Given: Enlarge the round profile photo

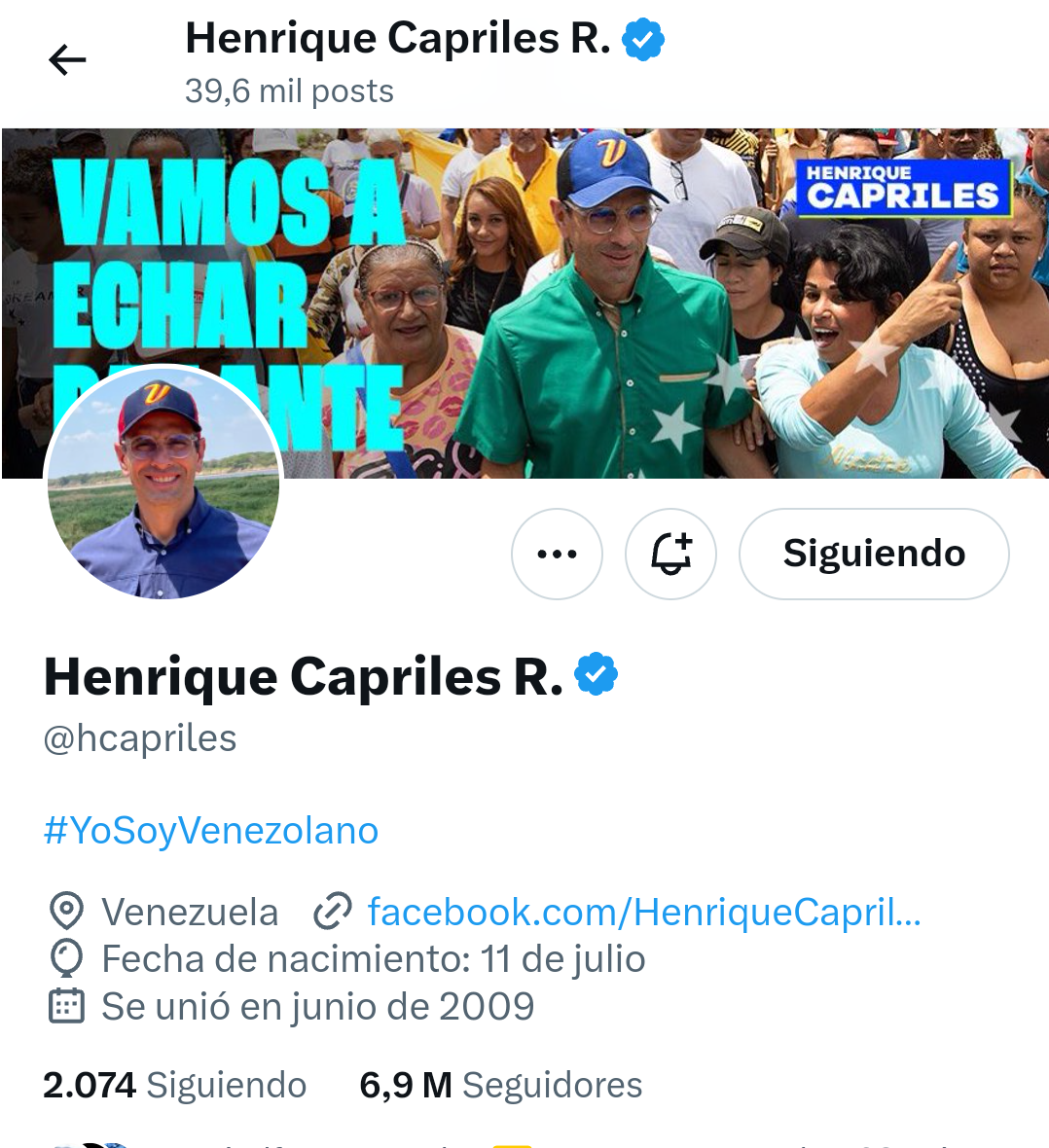Looking at the screenshot, I should pos(163,484).
